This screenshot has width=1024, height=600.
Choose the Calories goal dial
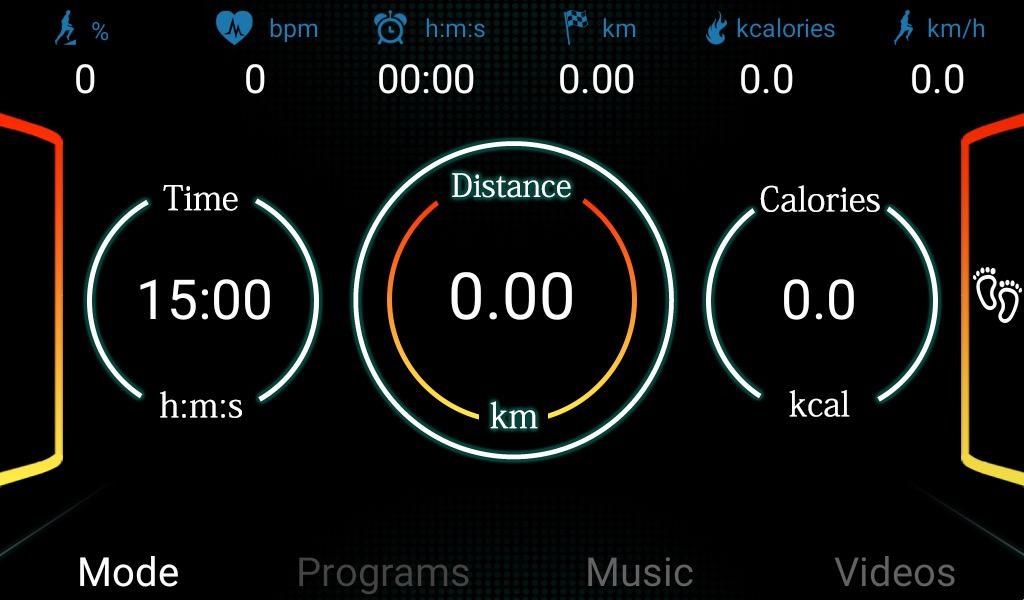coord(820,300)
